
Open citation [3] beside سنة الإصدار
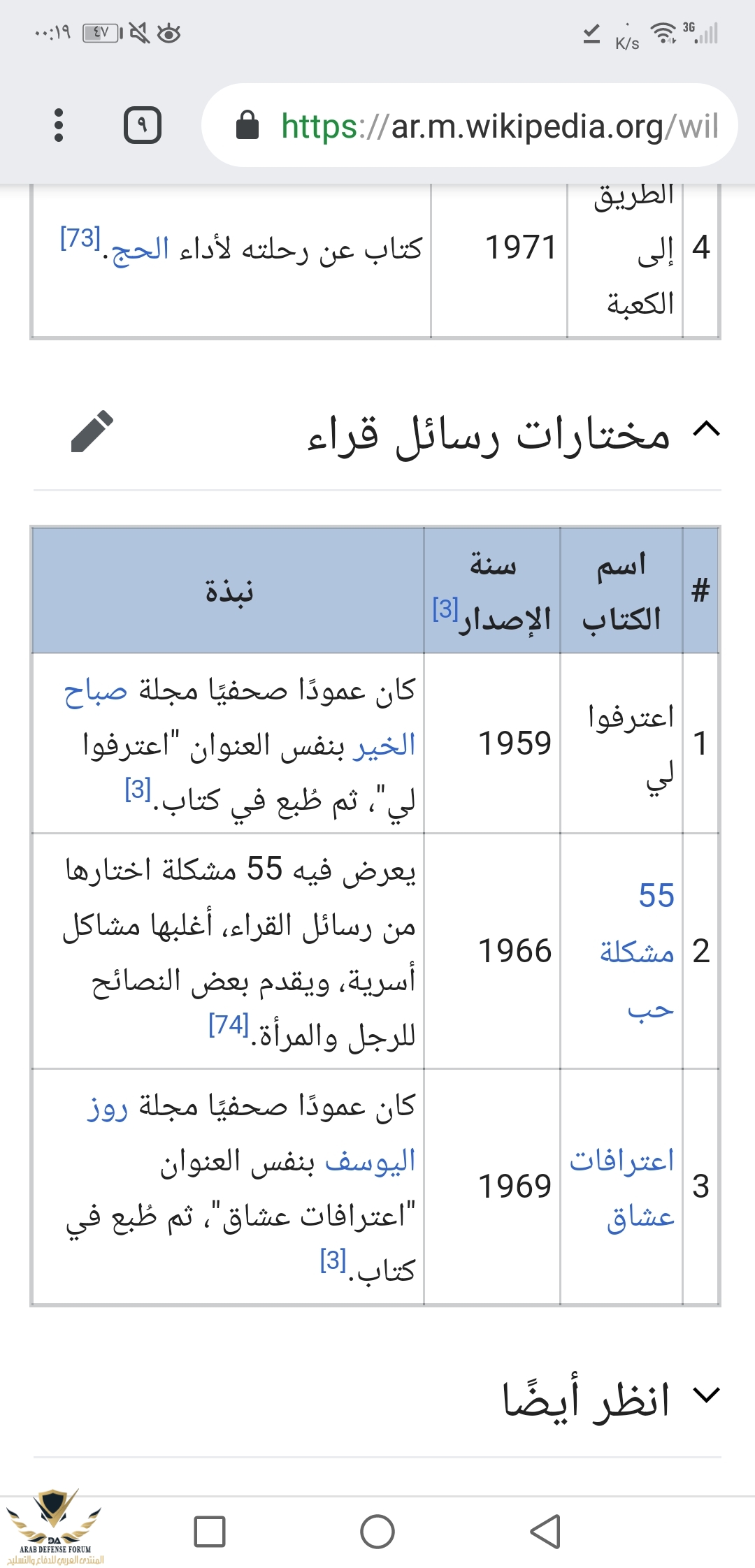(x=445, y=609)
